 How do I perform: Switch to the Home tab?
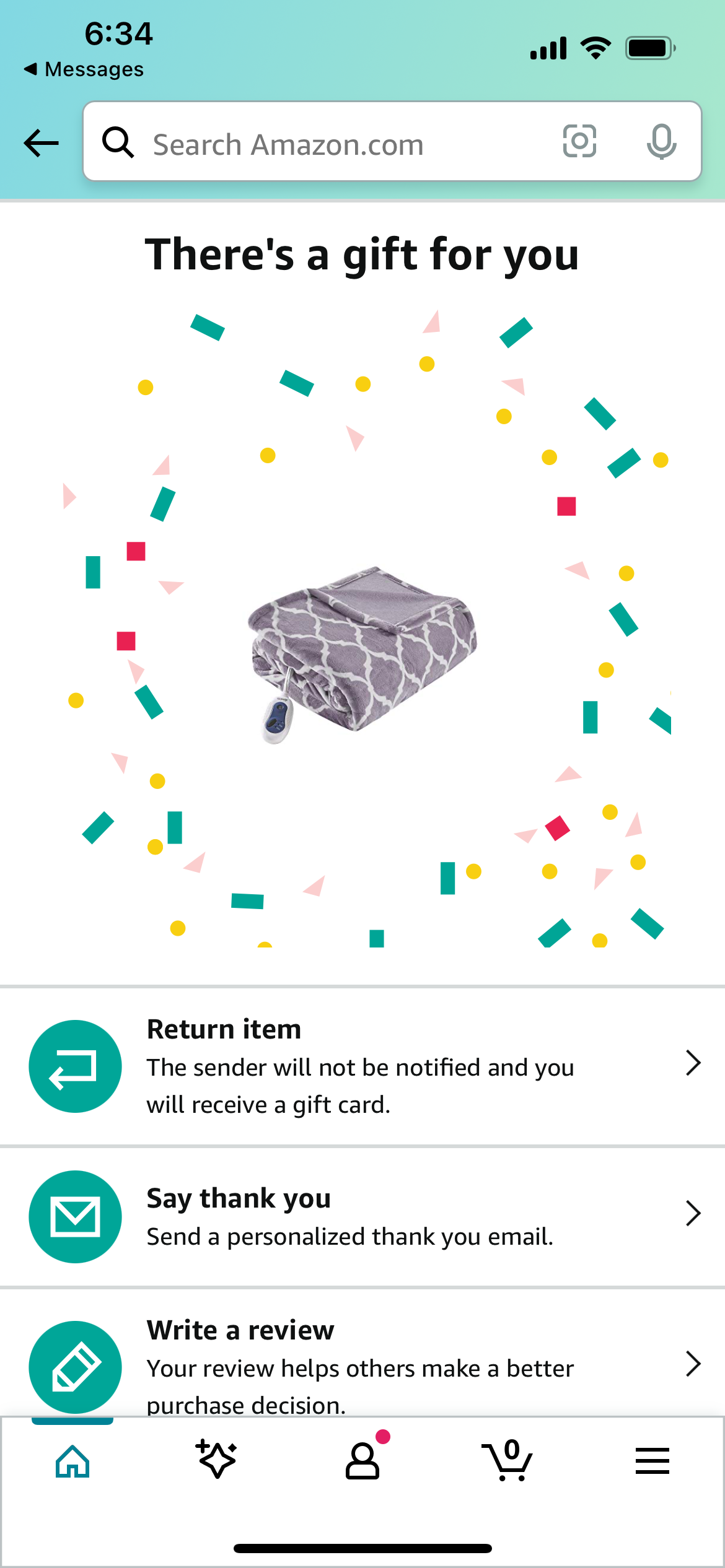tap(72, 1461)
